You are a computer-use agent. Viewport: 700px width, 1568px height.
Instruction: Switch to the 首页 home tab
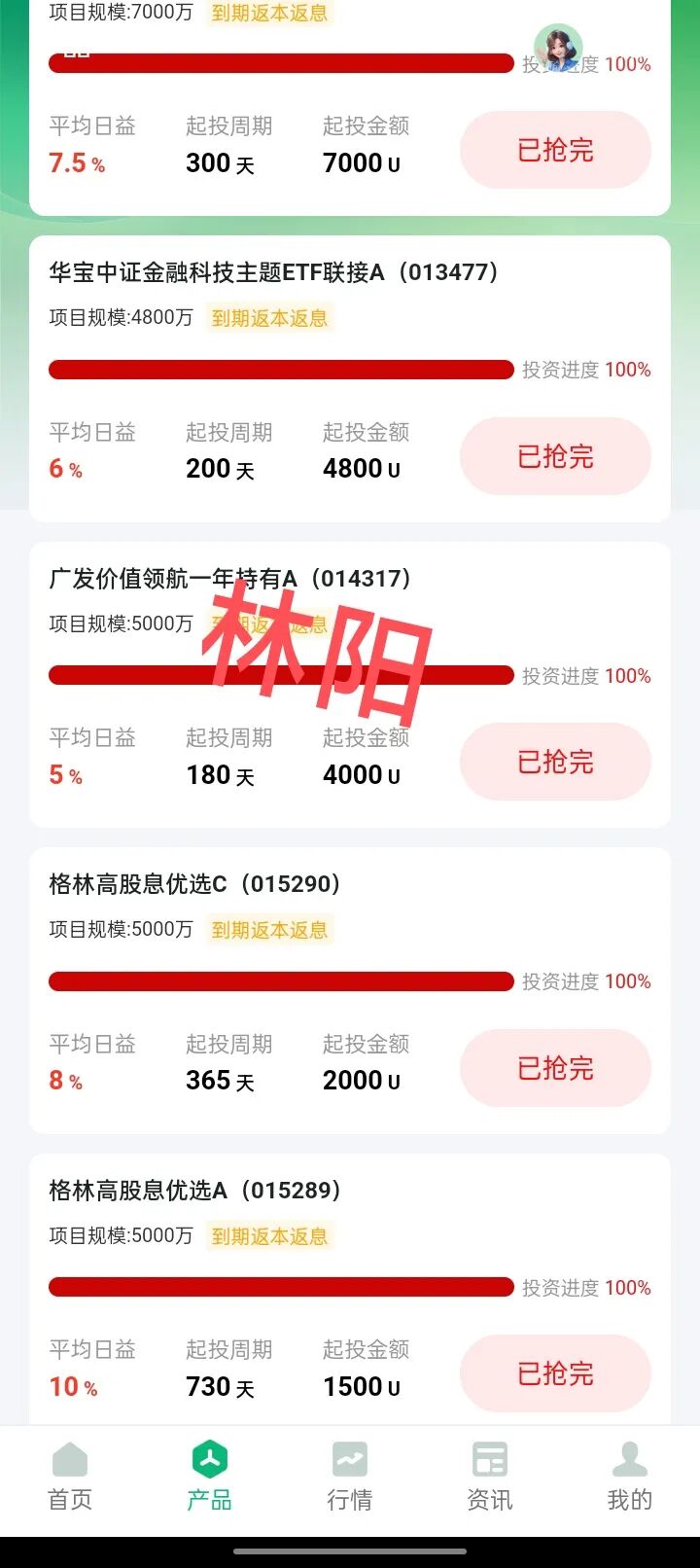pyautogui.click(x=69, y=1459)
